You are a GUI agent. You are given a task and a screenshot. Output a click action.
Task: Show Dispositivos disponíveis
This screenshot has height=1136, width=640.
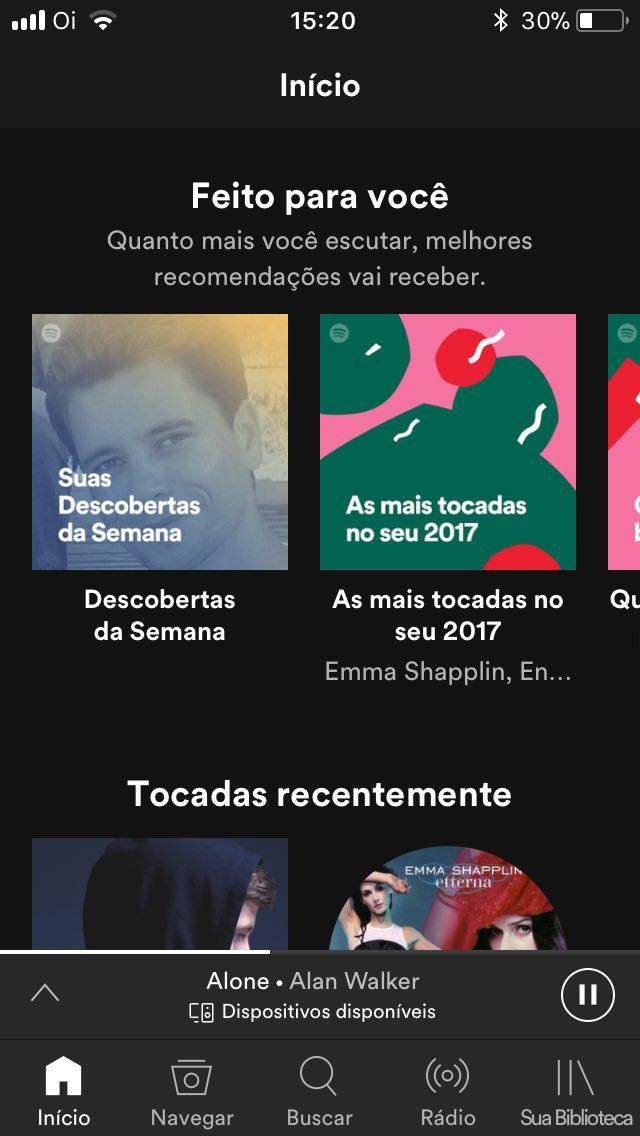pyautogui.click(x=313, y=1012)
